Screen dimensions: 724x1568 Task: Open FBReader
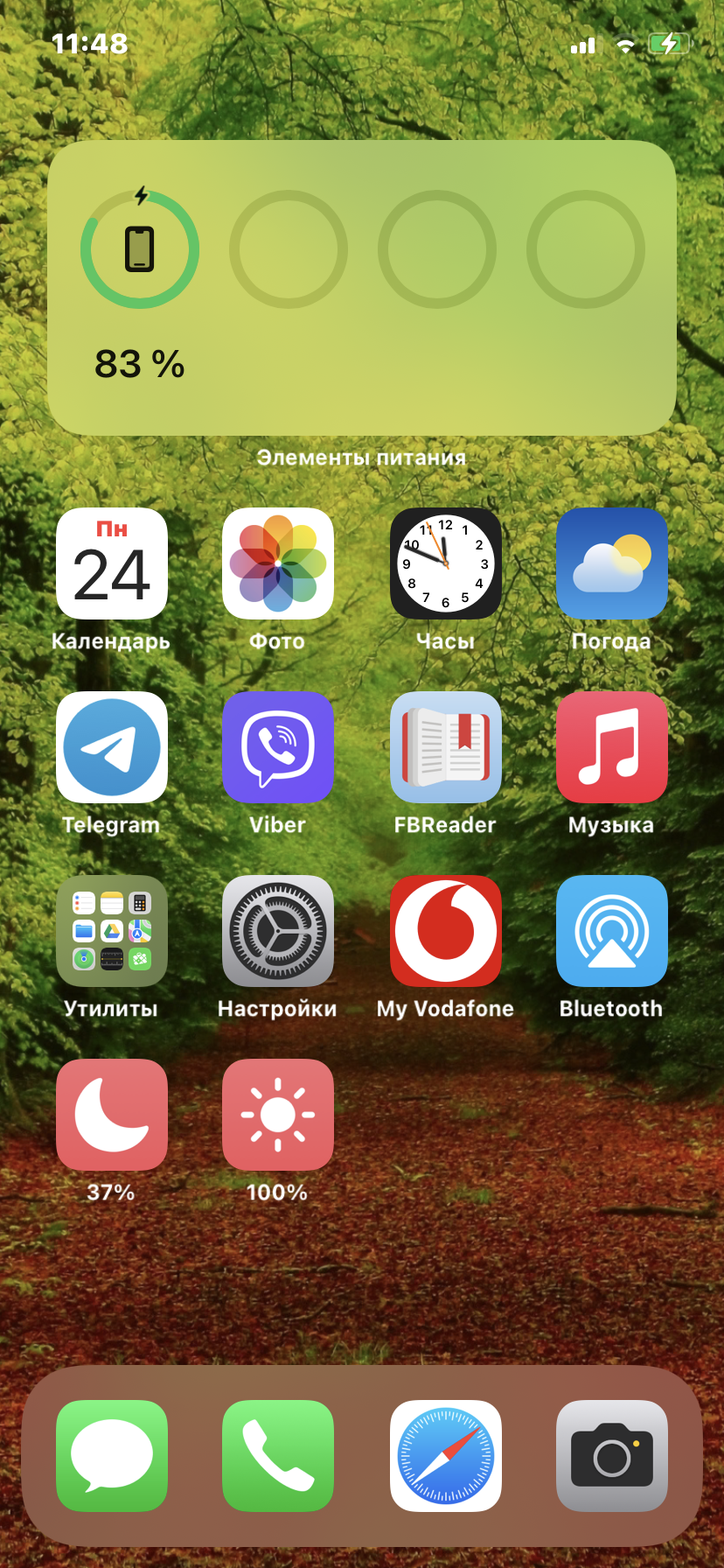pyautogui.click(x=445, y=747)
